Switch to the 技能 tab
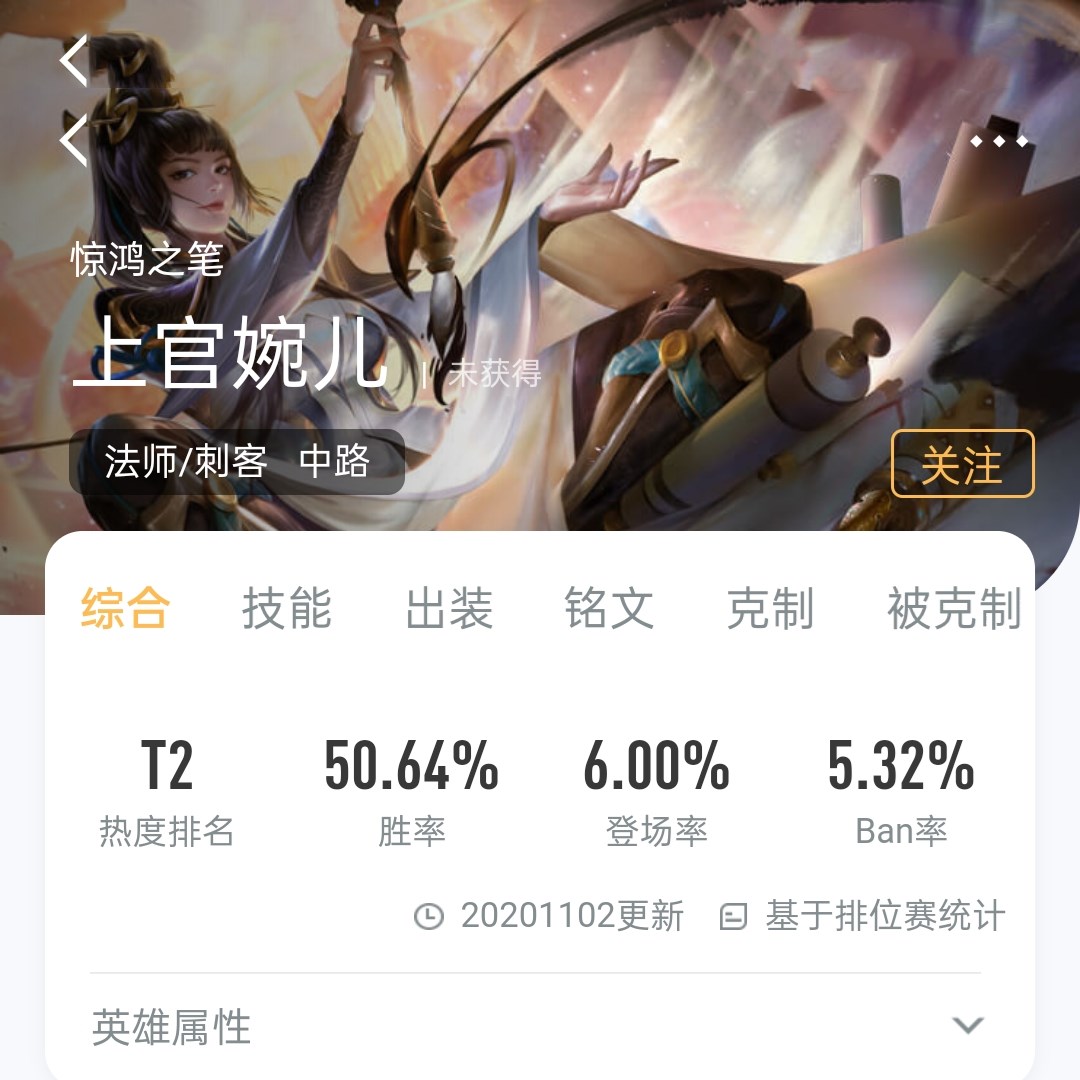The height and width of the screenshot is (1080, 1080). 286,609
